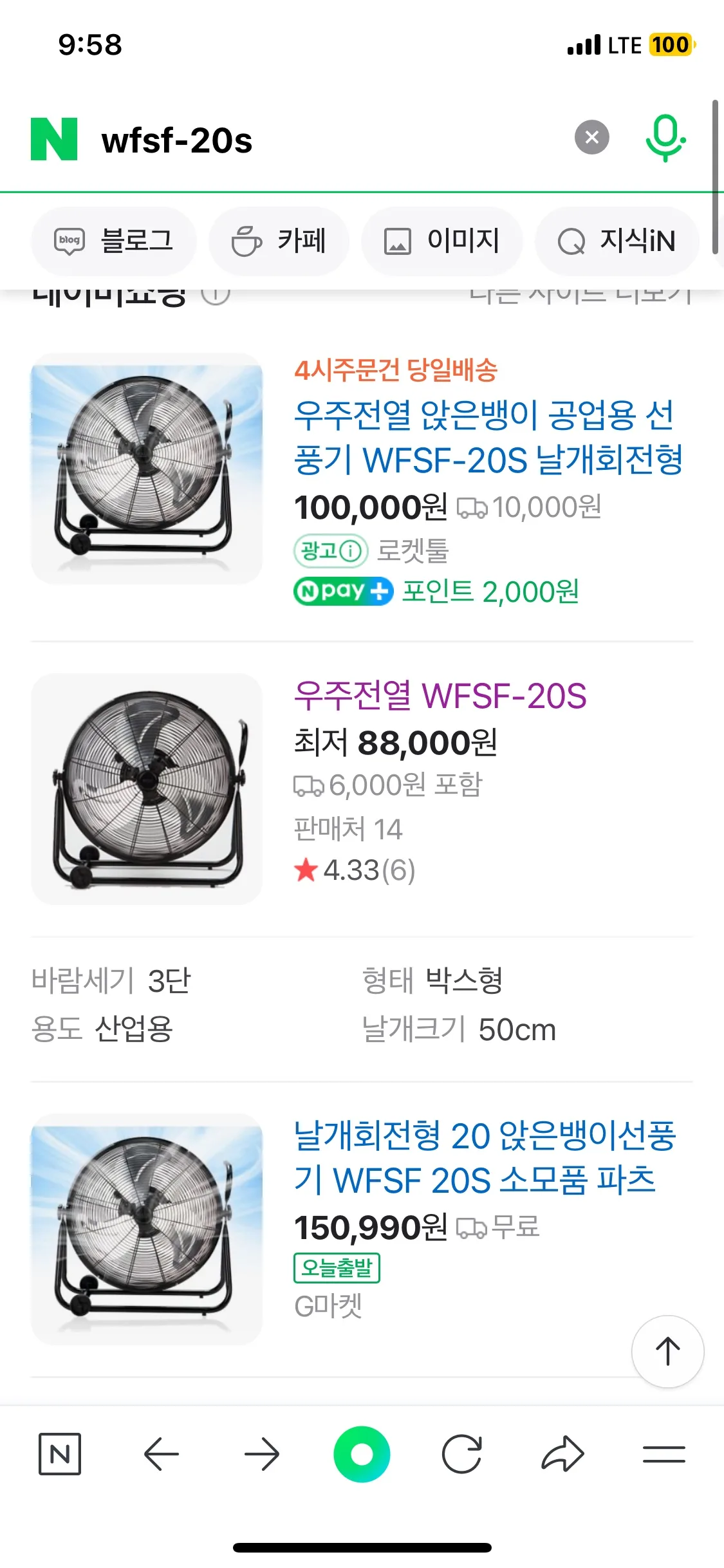Open the 카페 filter chip

pos(279,241)
